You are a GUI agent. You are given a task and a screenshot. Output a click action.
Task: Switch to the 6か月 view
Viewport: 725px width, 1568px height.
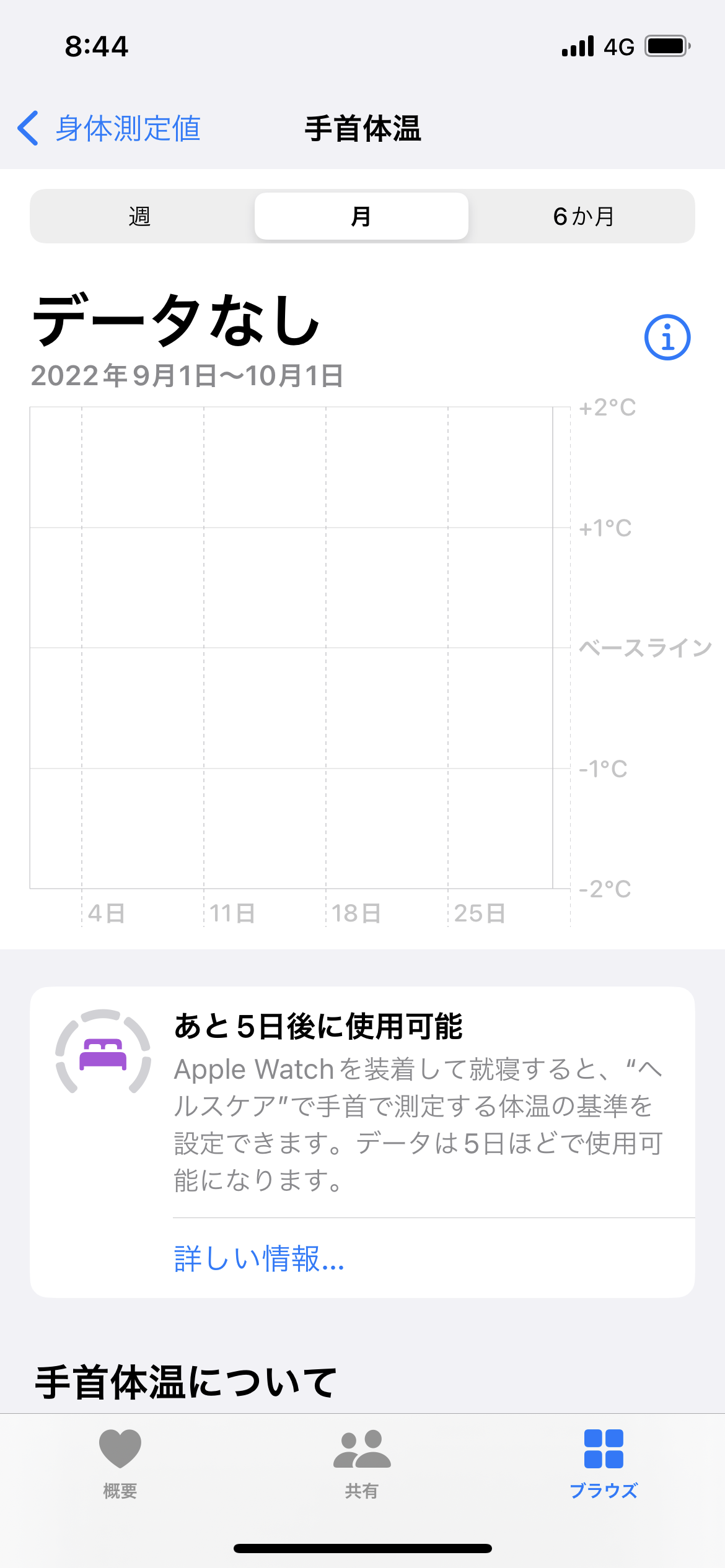582,217
